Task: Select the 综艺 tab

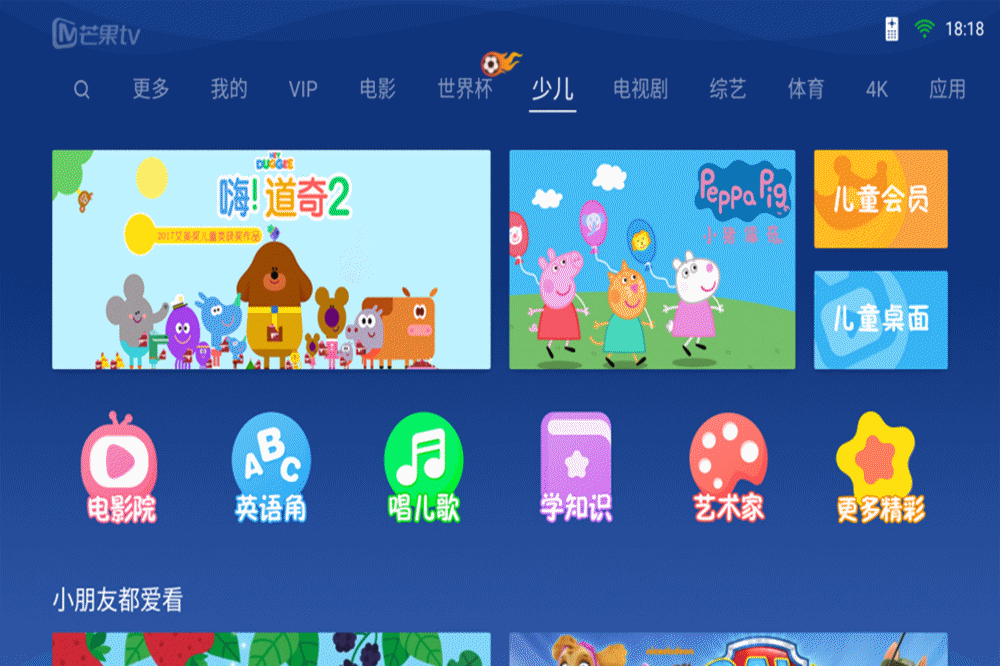Action: (728, 89)
